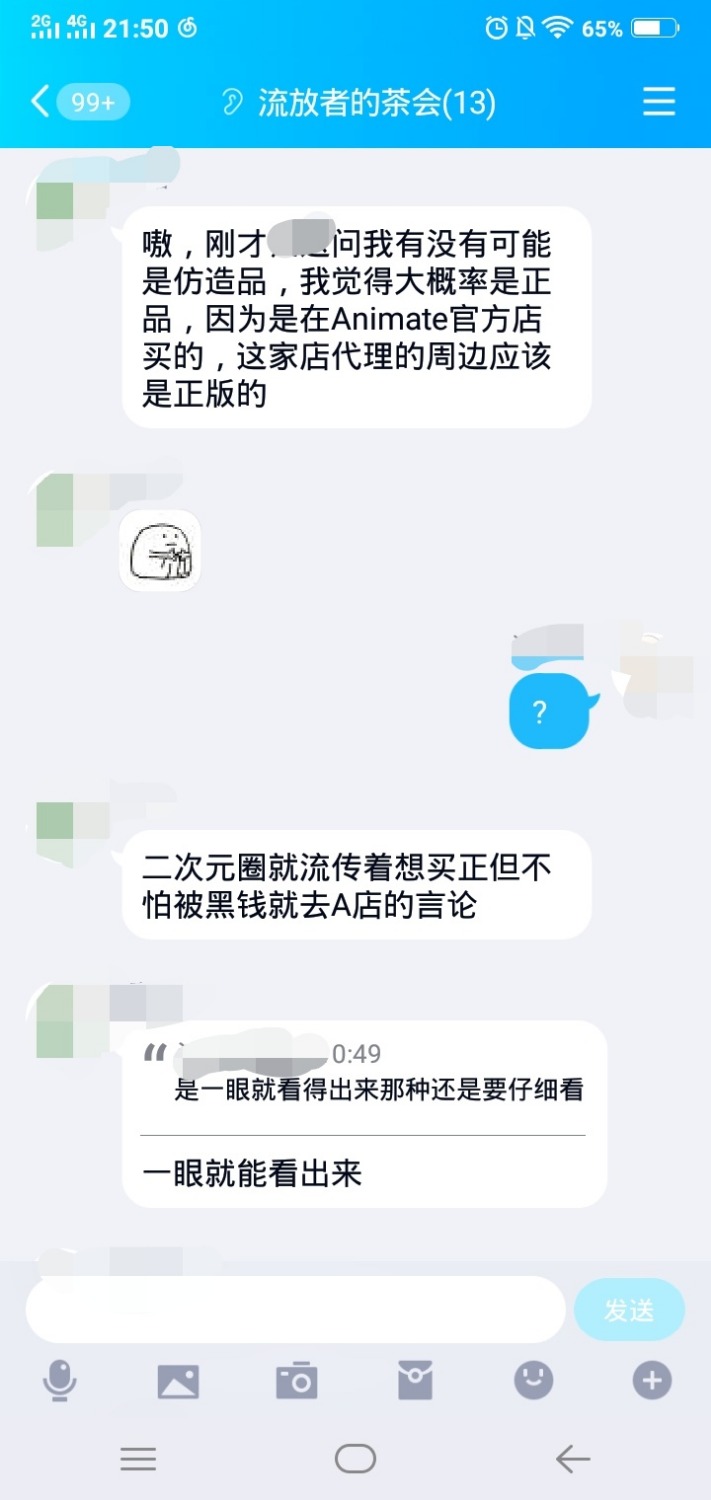Tap the message input field

[x=296, y=1309]
